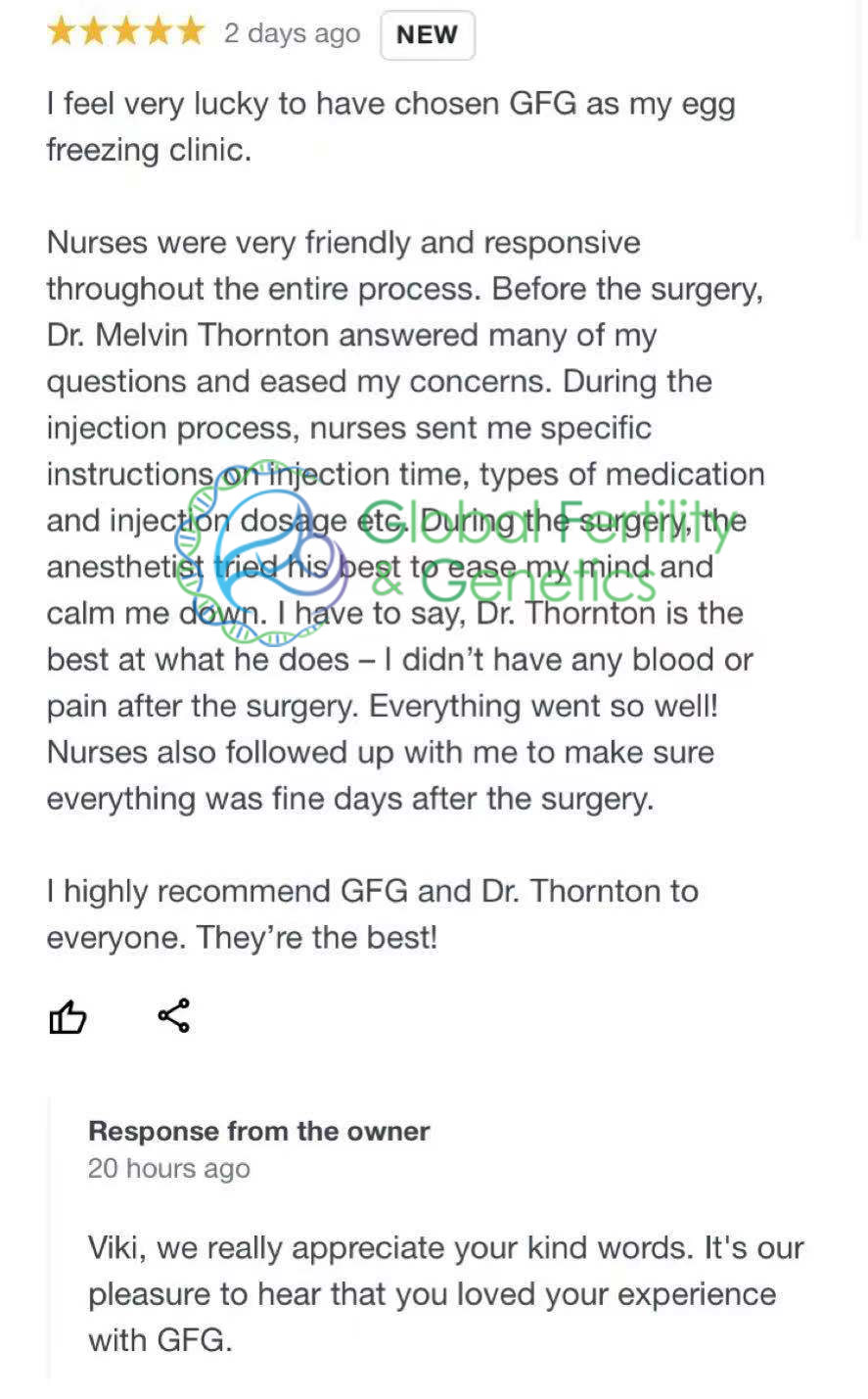Like Viki's review with the thumbs-up icon
The image size is (868, 1399).
pos(68,1017)
